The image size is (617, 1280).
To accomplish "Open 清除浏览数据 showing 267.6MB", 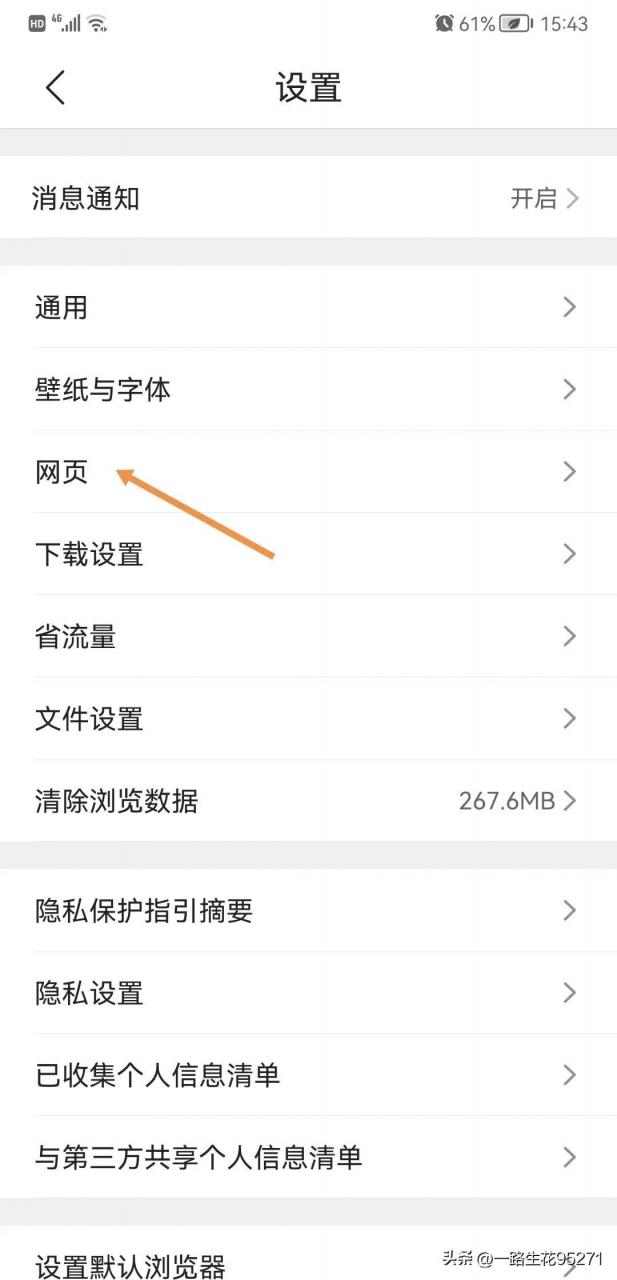I will tap(308, 801).
